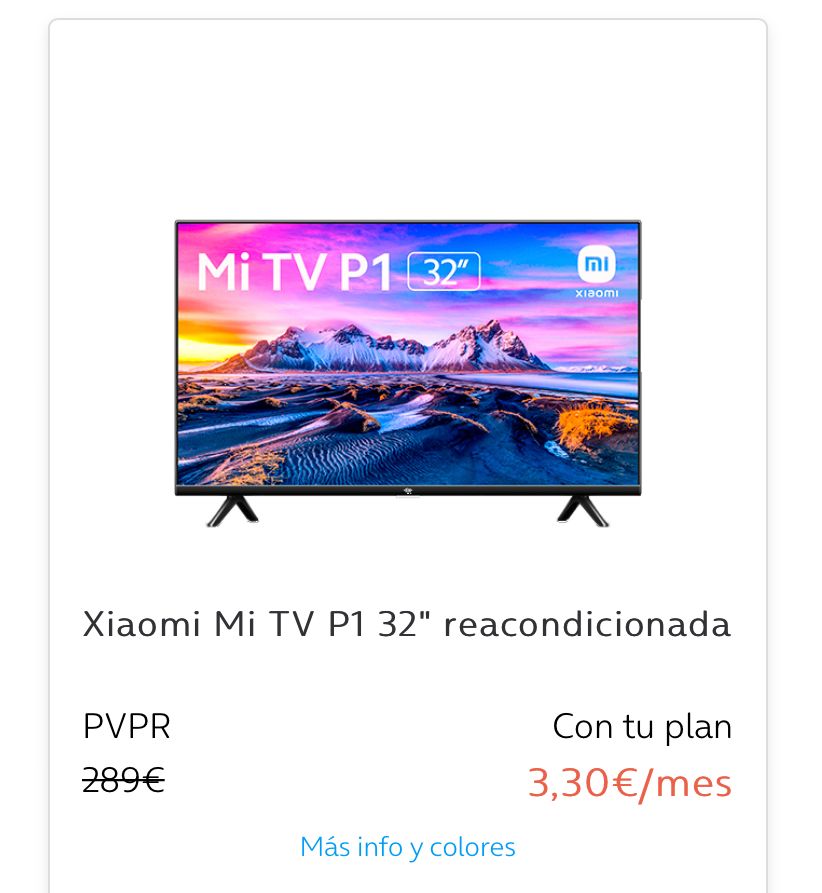Open 'Más info y colores' link
This screenshot has height=893, width=822.
point(408,847)
